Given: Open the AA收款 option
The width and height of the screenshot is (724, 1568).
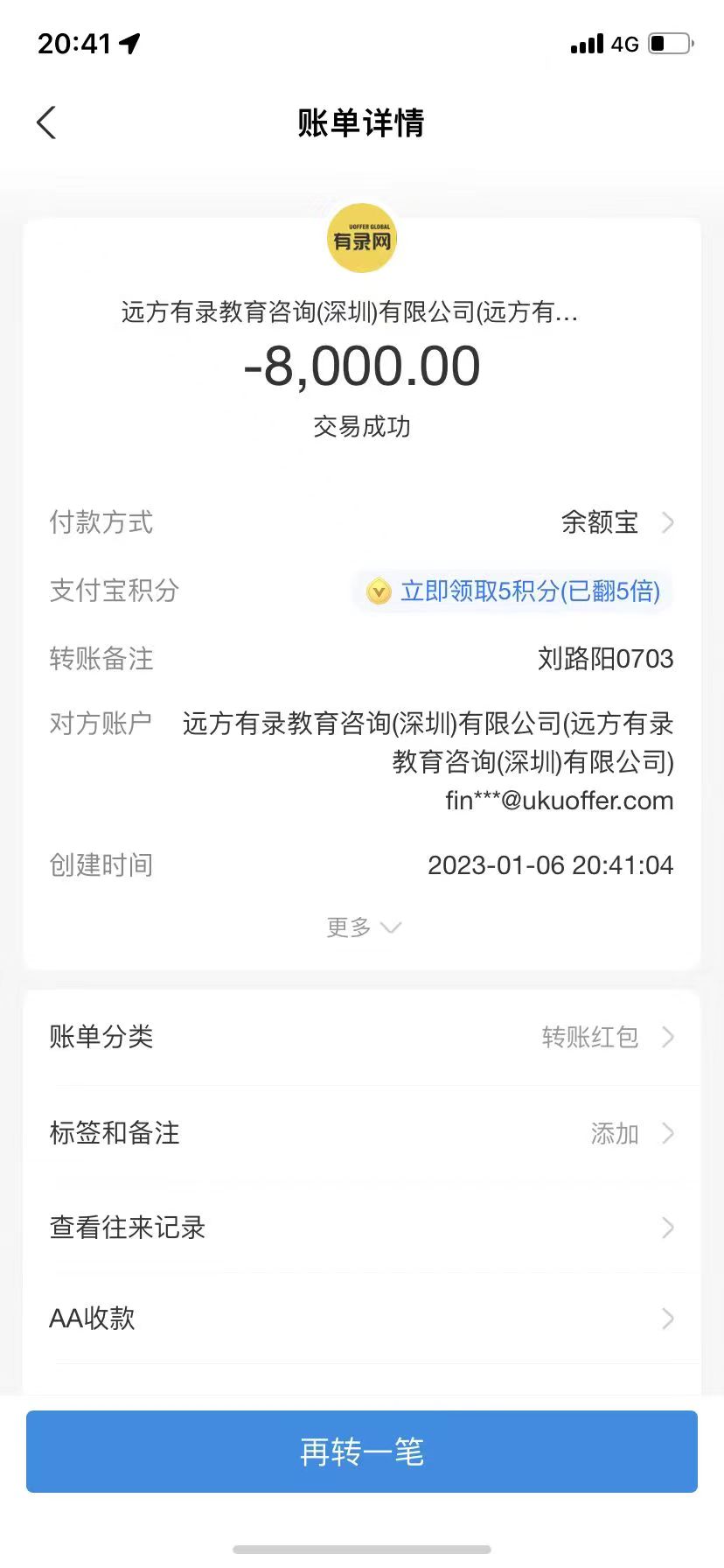Looking at the screenshot, I should tap(362, 1319).
